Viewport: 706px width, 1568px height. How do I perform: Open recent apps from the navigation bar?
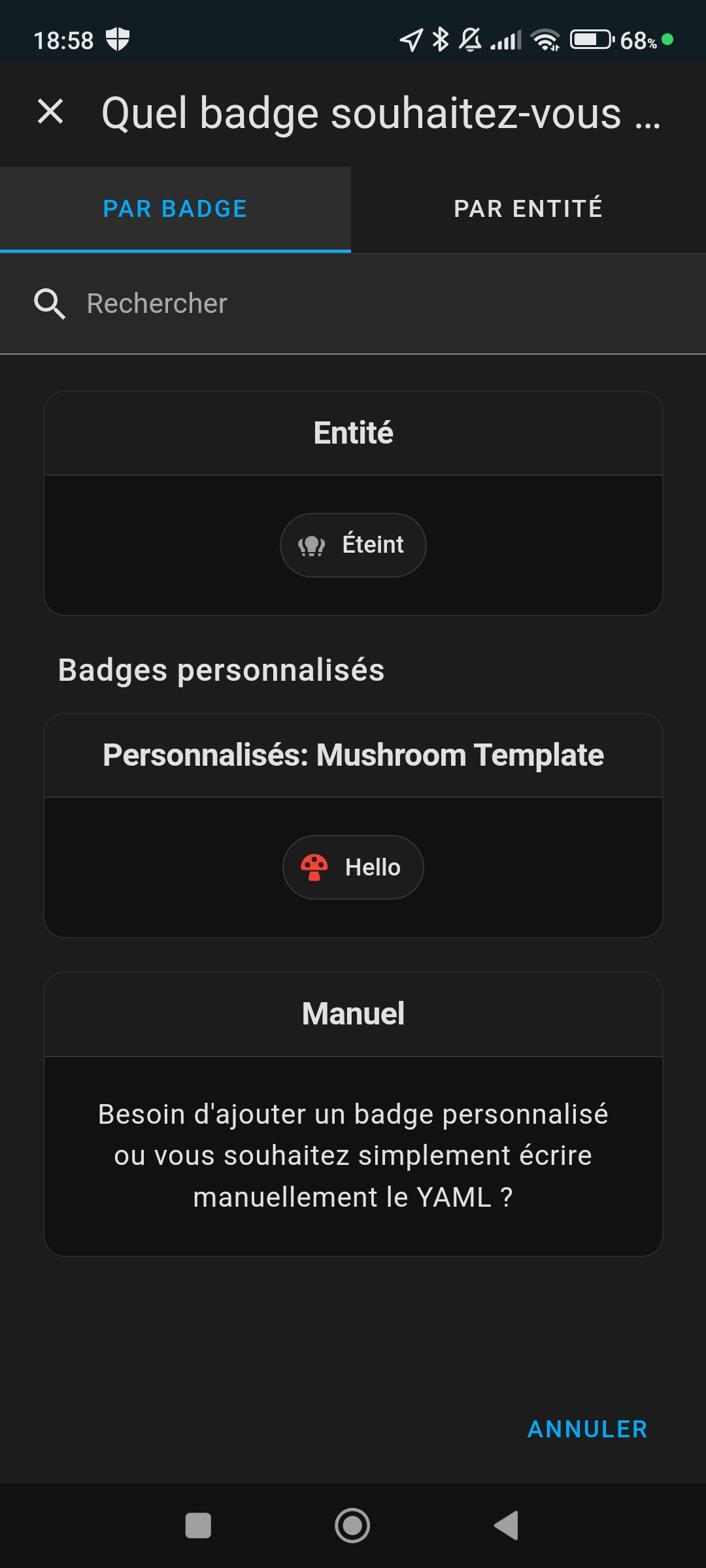tap(198, 1526)
